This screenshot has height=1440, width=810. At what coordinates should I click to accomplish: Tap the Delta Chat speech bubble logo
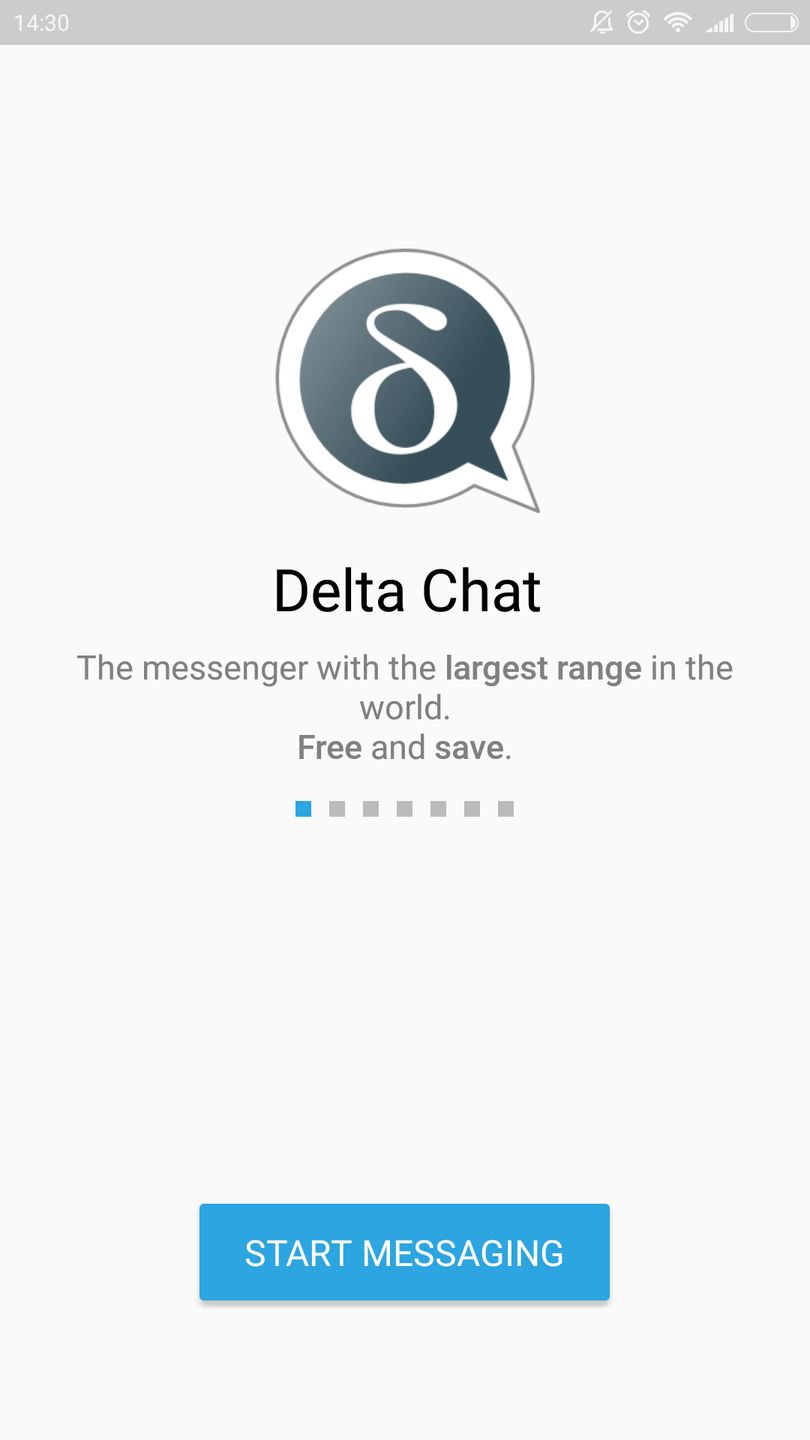(404, 380)
